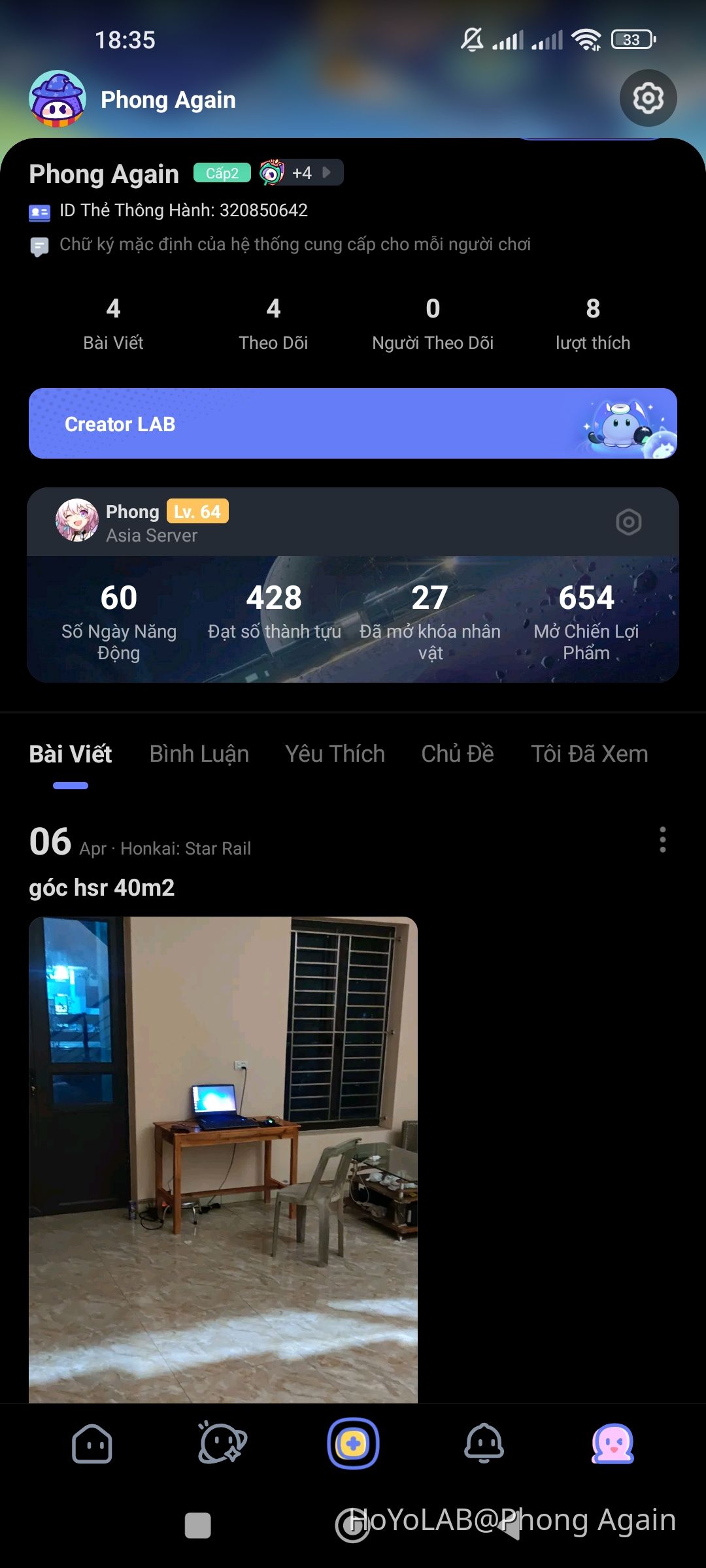Image resolution: width=706 pixels, height=1568 pixels.
Task: View the 4 Theo Dõi following list
Action: [x=273, y=323]
